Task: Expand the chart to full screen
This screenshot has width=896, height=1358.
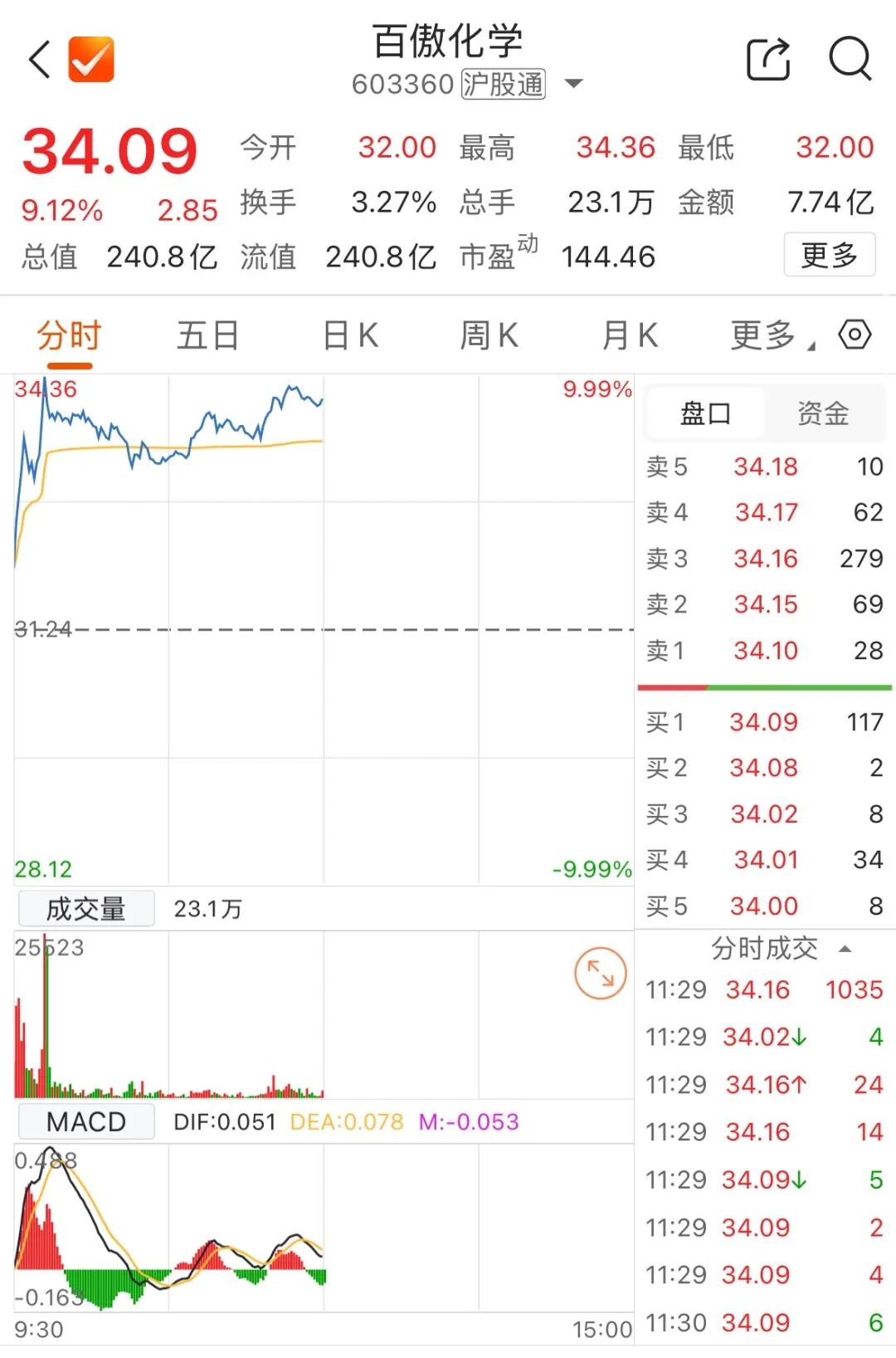Action: (x=600, y=973)
